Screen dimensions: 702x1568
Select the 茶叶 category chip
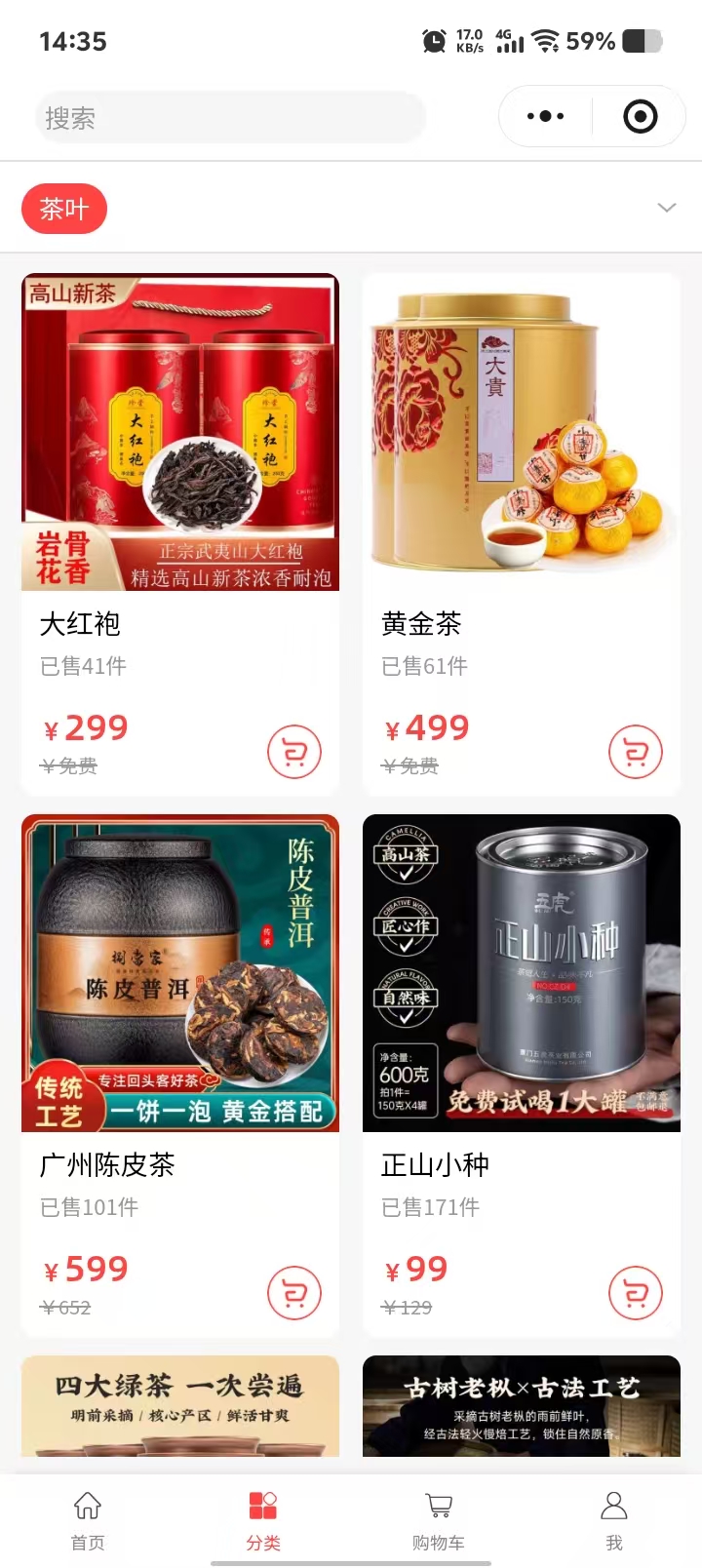64,209
